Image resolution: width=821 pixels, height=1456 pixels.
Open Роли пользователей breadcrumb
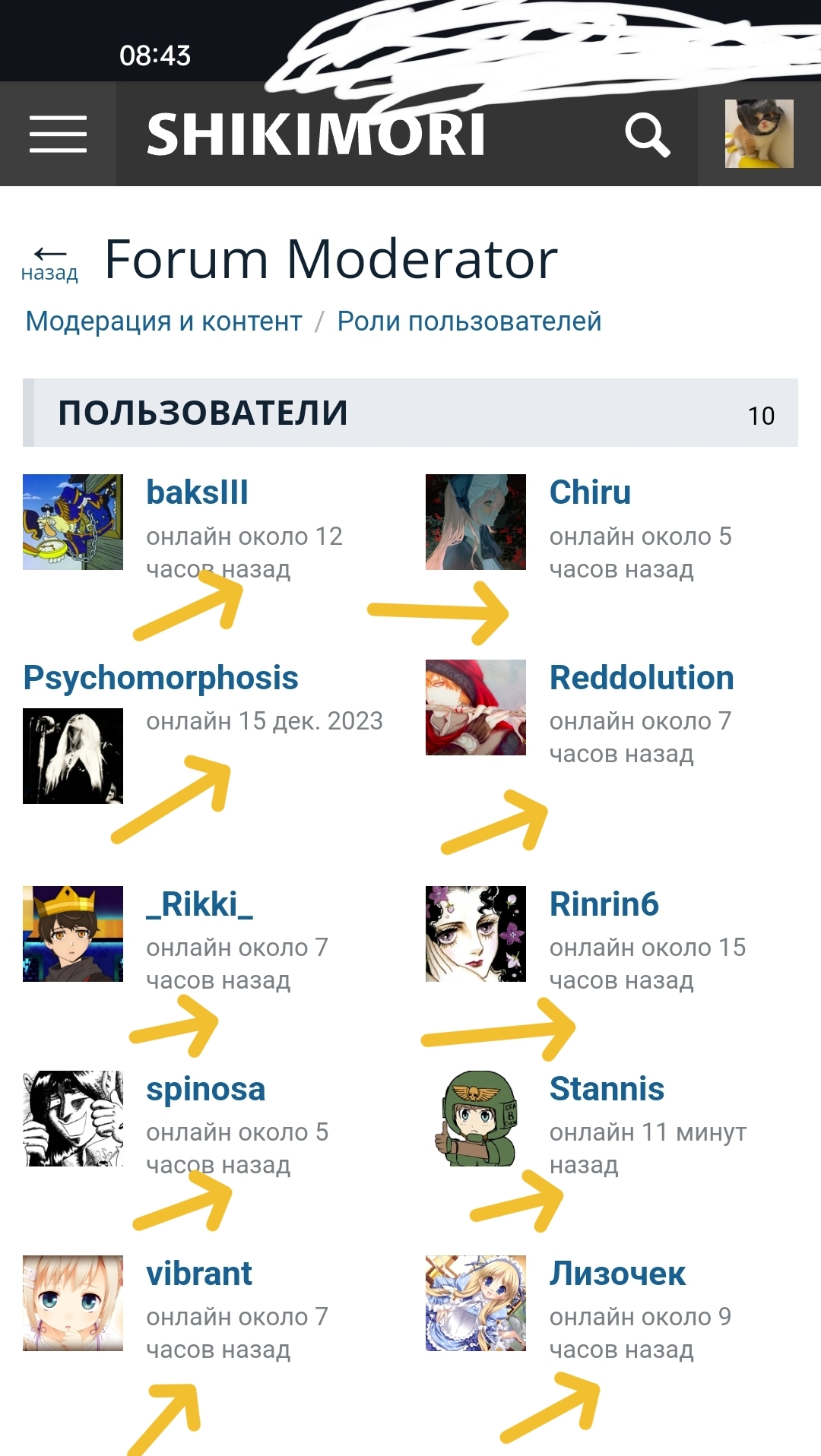coord(469,321)
